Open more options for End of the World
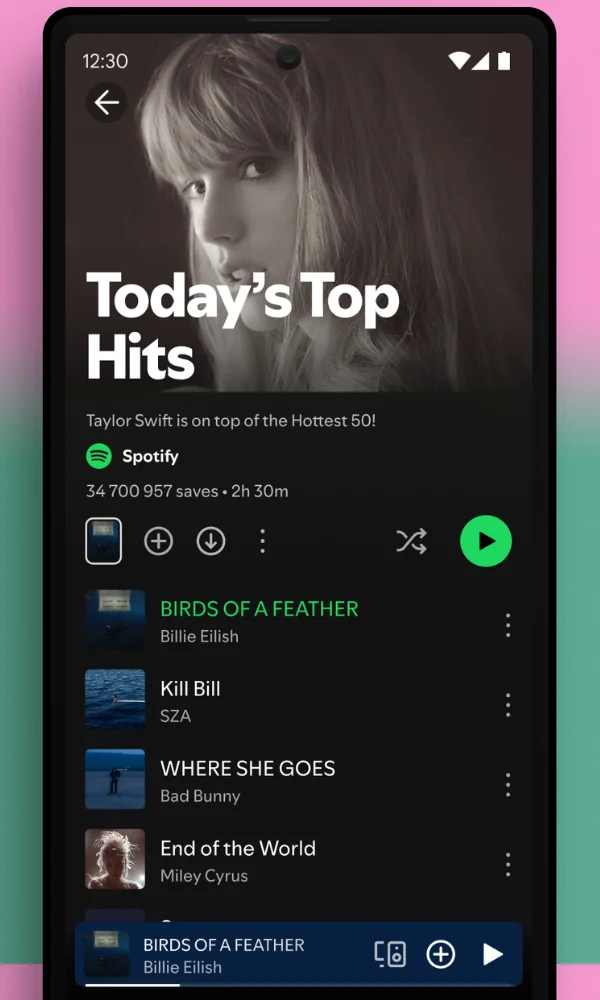Screen dimensions: 600x1000 pos(508,865)
